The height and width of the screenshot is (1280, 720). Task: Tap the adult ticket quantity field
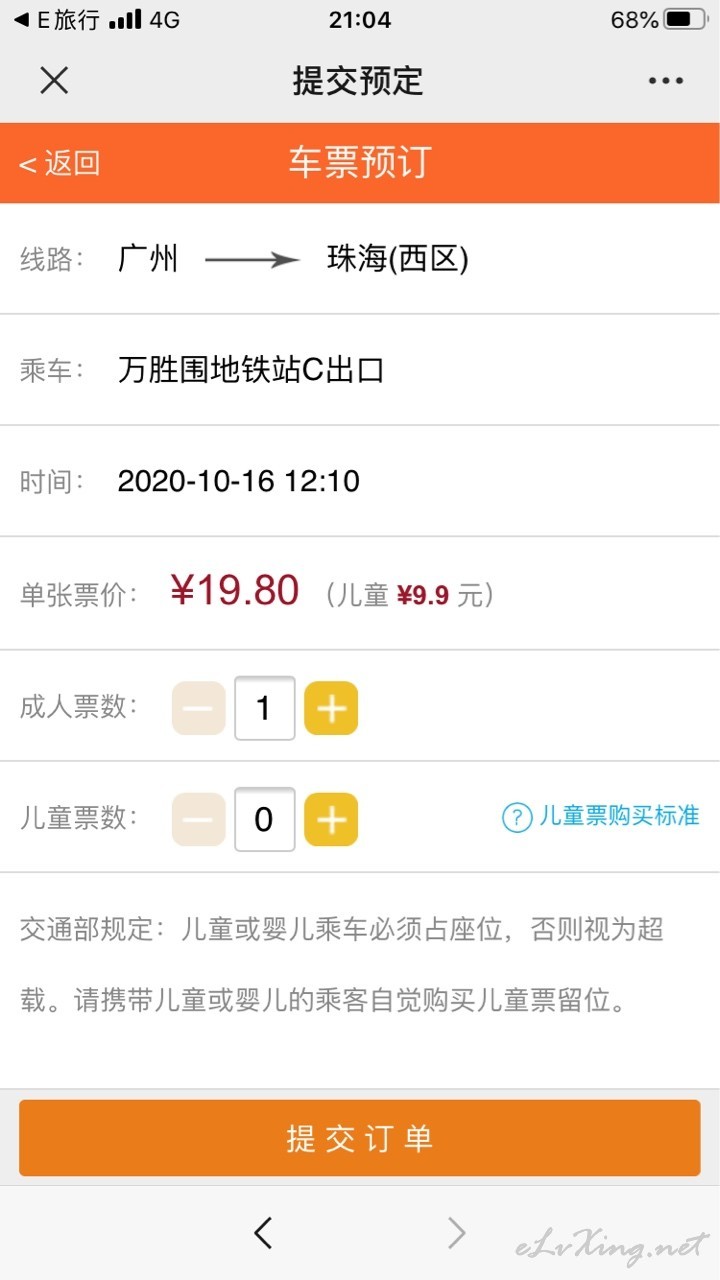[x=265, y=708]
